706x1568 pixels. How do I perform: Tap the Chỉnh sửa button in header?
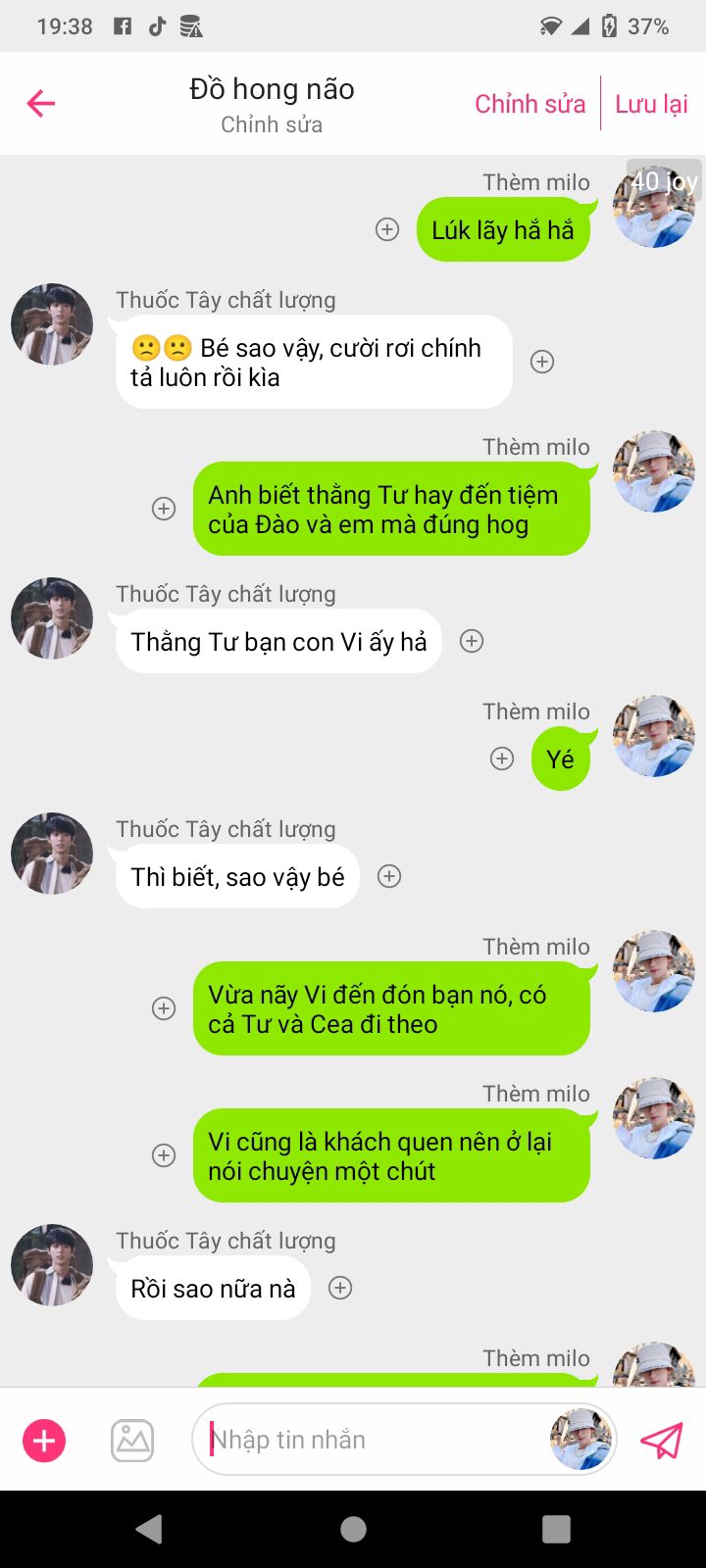click(529, 103)
